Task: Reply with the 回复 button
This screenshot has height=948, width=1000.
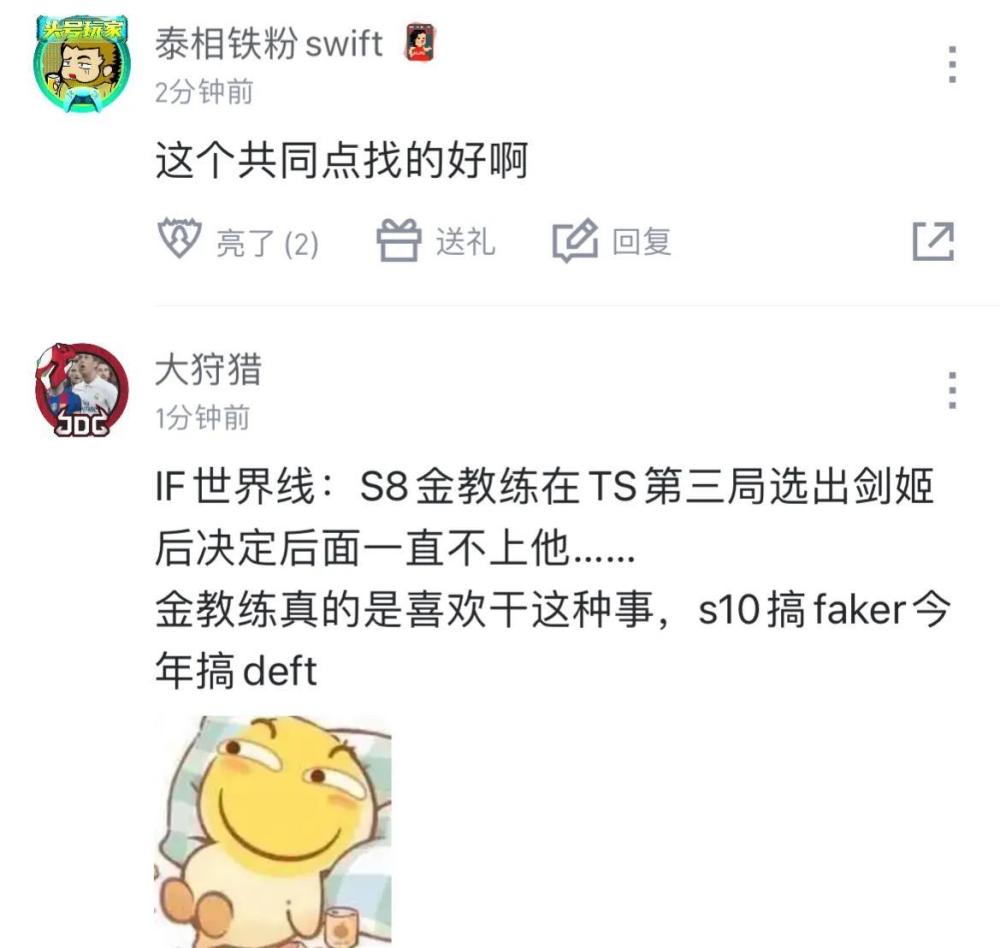Action: (612, 242)
